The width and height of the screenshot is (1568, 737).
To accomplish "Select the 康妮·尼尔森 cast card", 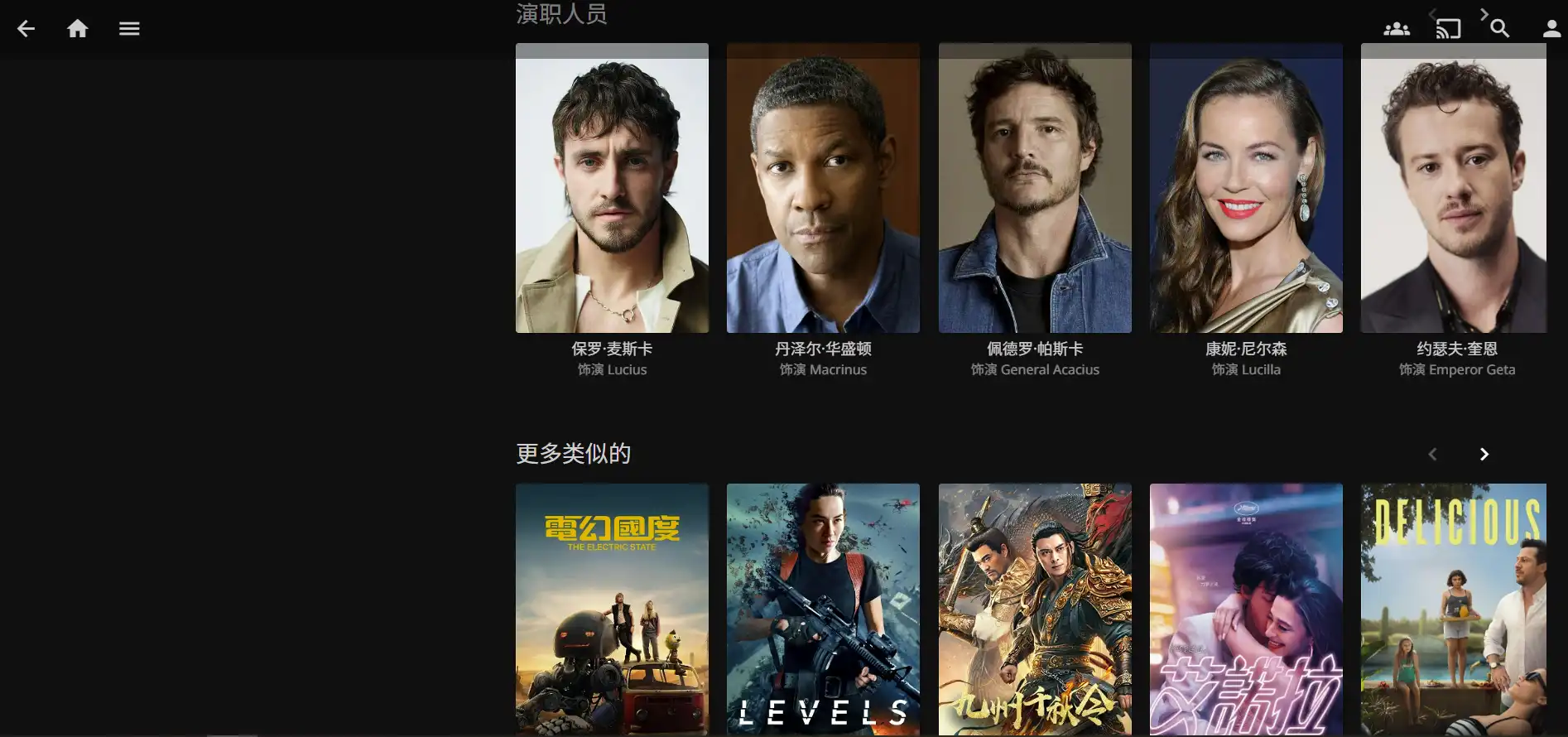I will [x=1246, y=189].
